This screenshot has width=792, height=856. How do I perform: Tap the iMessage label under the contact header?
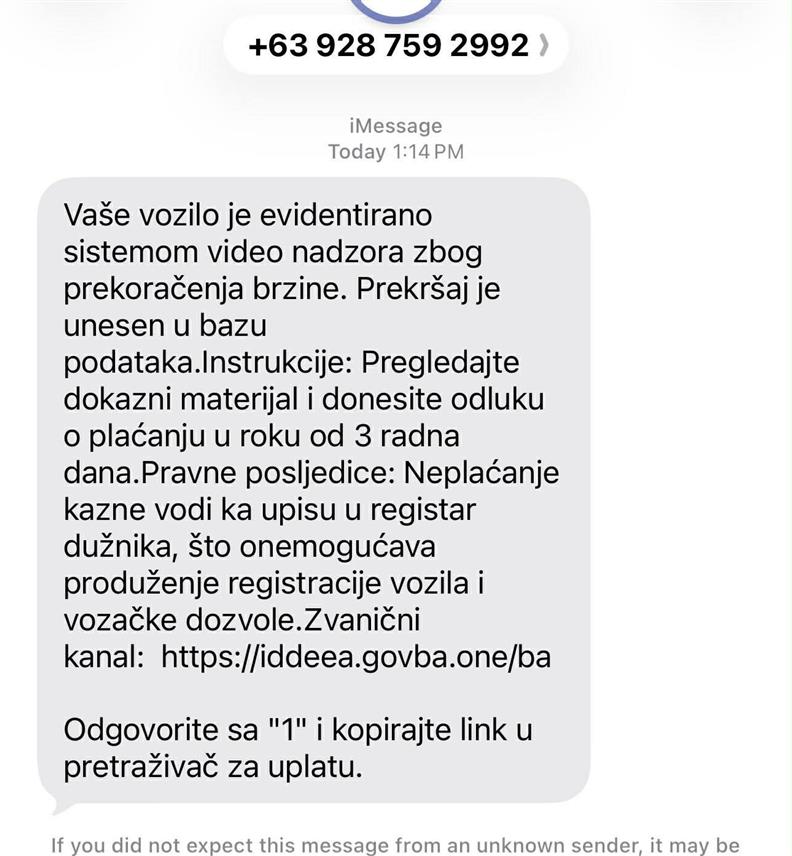(396, 126)
